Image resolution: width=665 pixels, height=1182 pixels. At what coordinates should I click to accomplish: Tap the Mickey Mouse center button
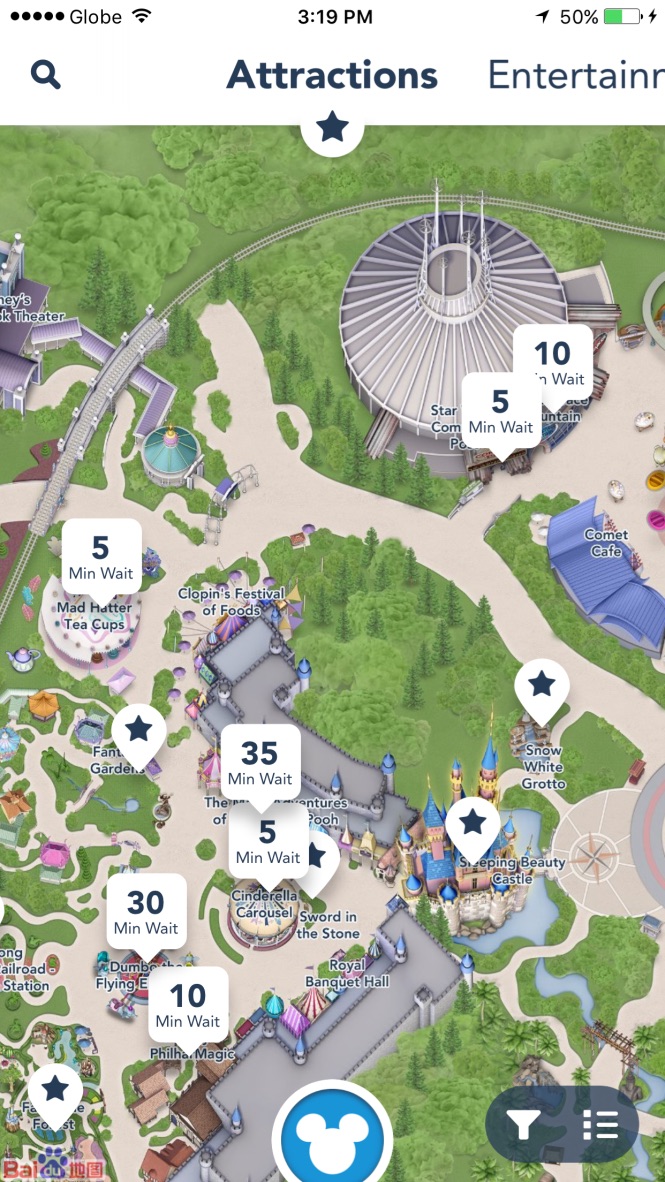332,1132
